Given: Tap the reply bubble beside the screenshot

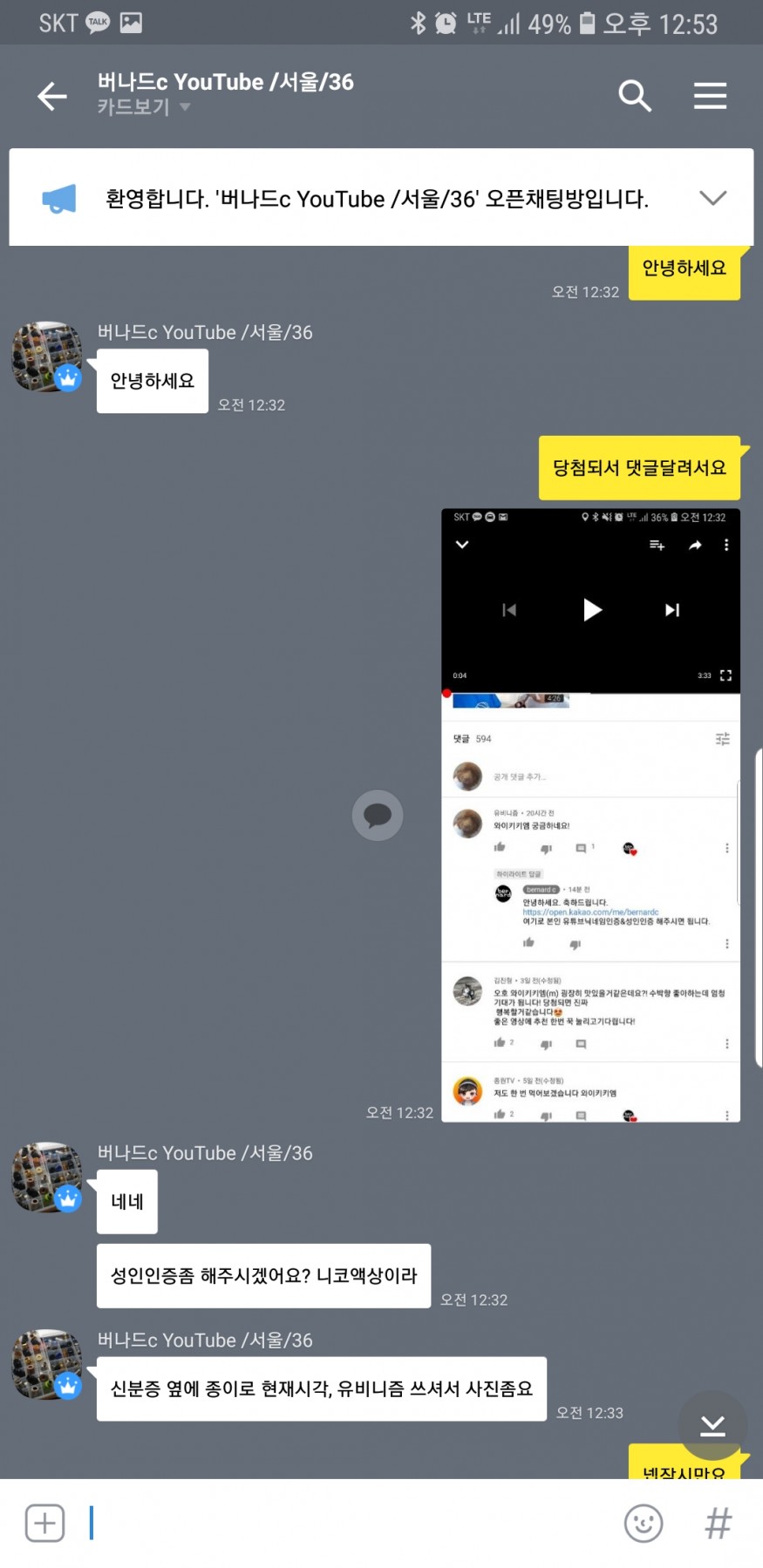Looking at the screenshot, I should [x=377, y=815].
